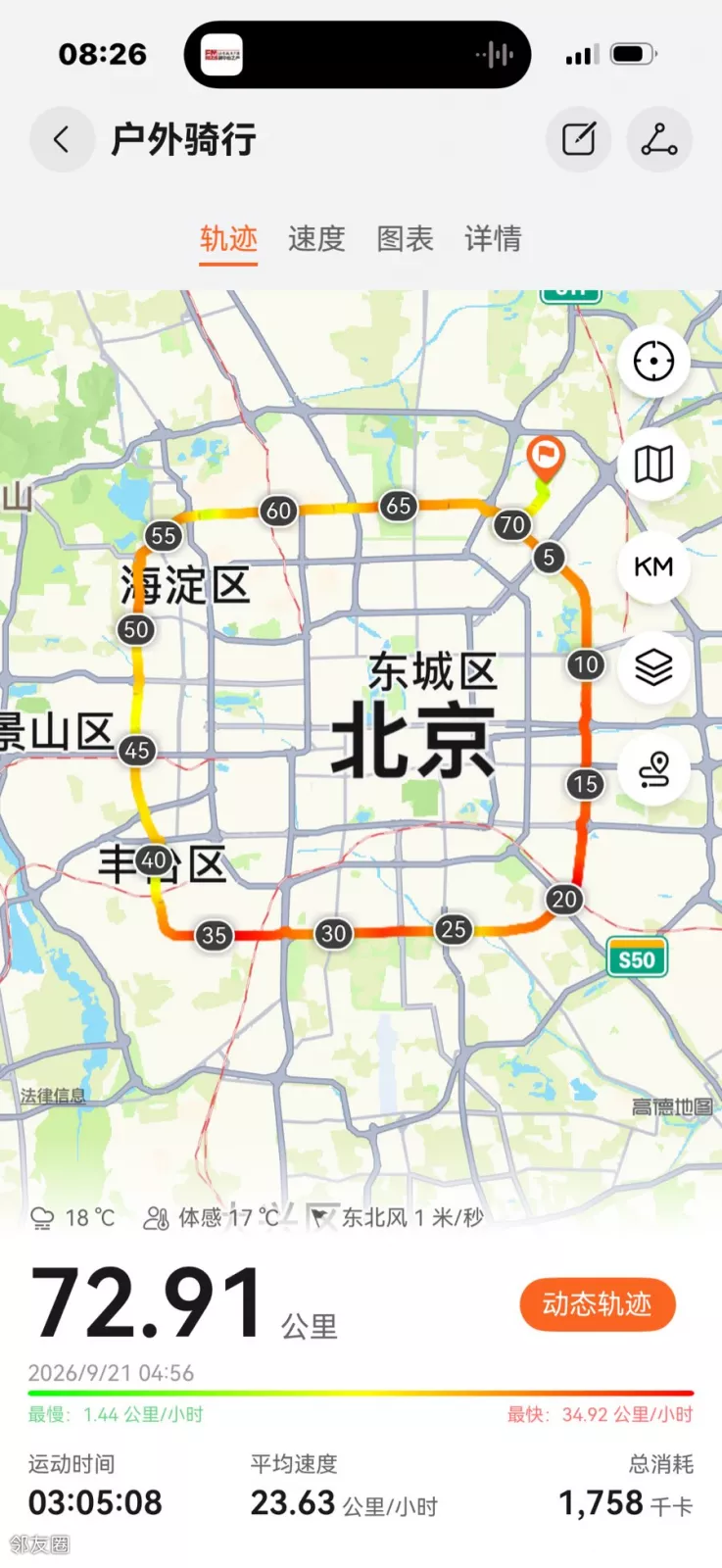Tap the map style button
This screenshot has height=1568, width=722.
tap(653, 464)
